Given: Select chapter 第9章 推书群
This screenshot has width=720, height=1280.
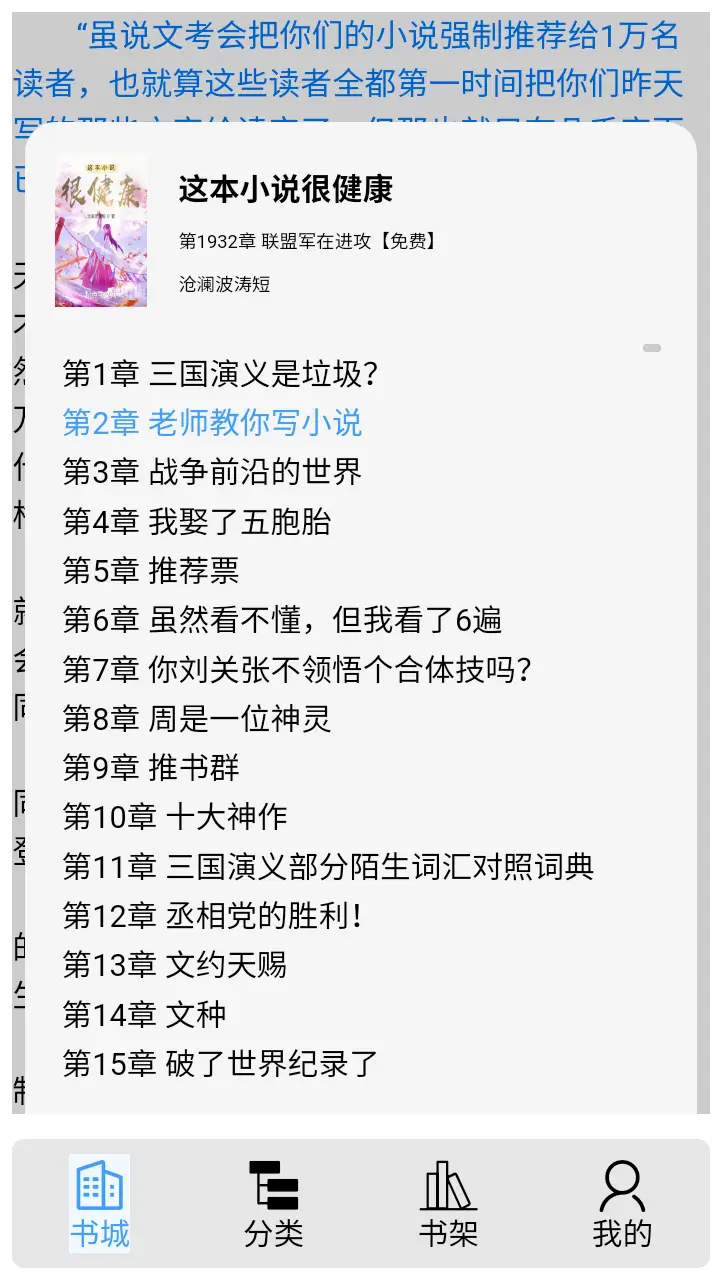Looking at the screenshot, I should [x=151, y=767].
